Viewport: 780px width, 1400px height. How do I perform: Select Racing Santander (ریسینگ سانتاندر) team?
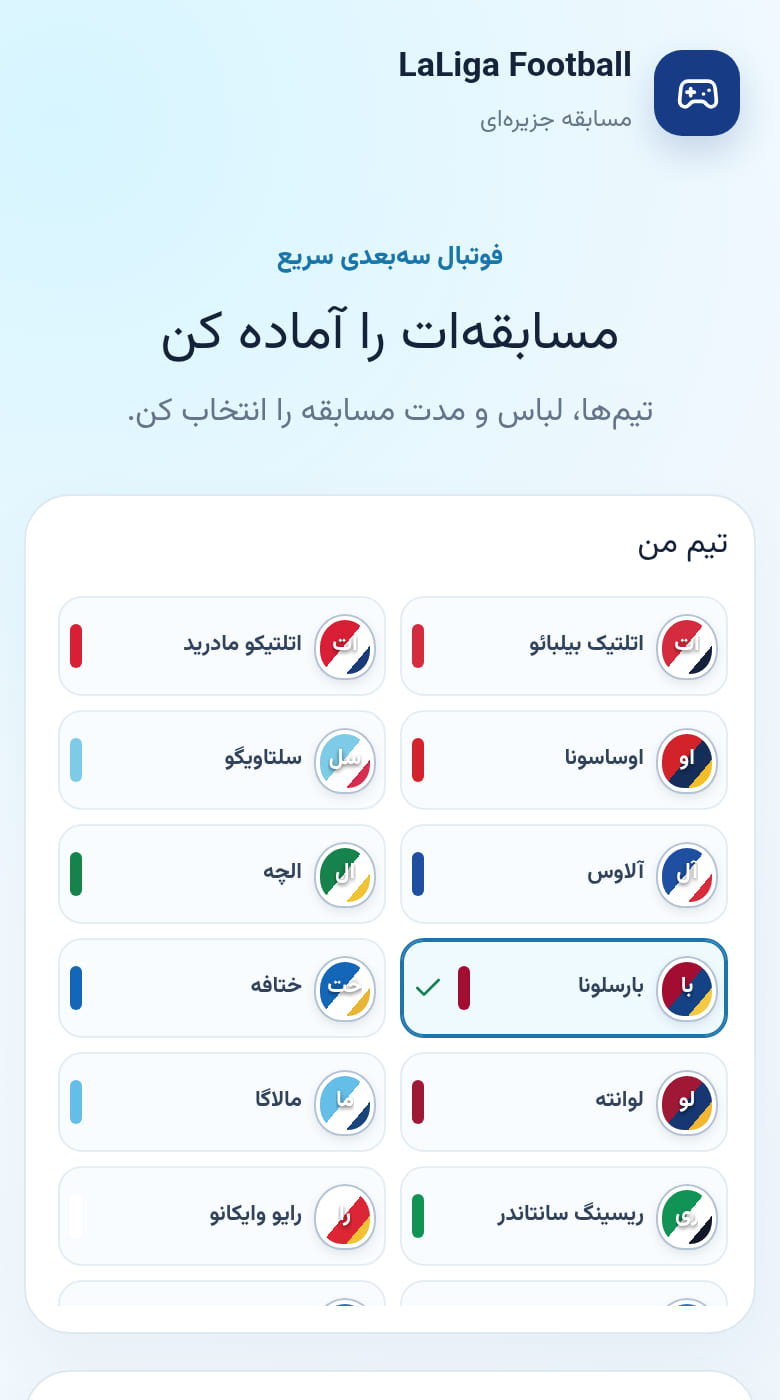click(564, 1216)
